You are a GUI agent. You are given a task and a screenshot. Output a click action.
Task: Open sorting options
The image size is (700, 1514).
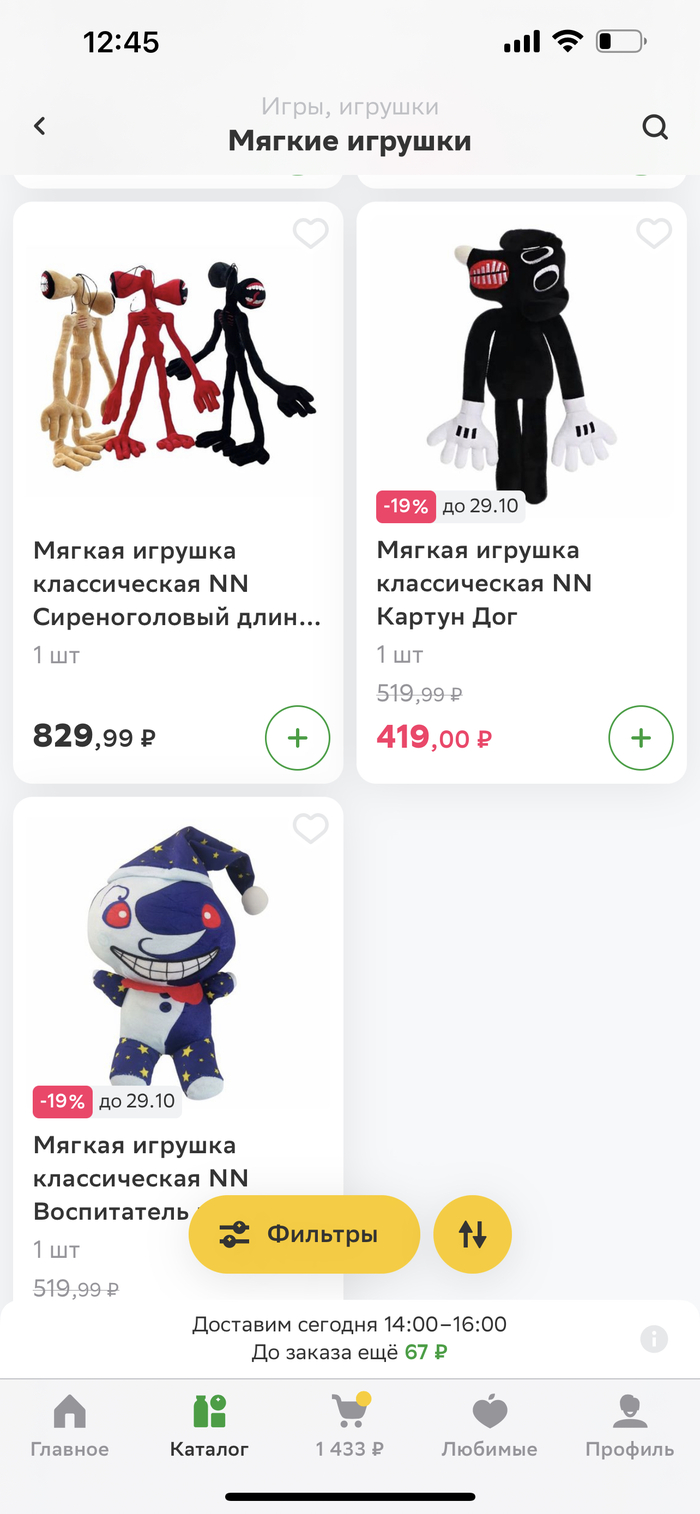tap(472, 1234)
